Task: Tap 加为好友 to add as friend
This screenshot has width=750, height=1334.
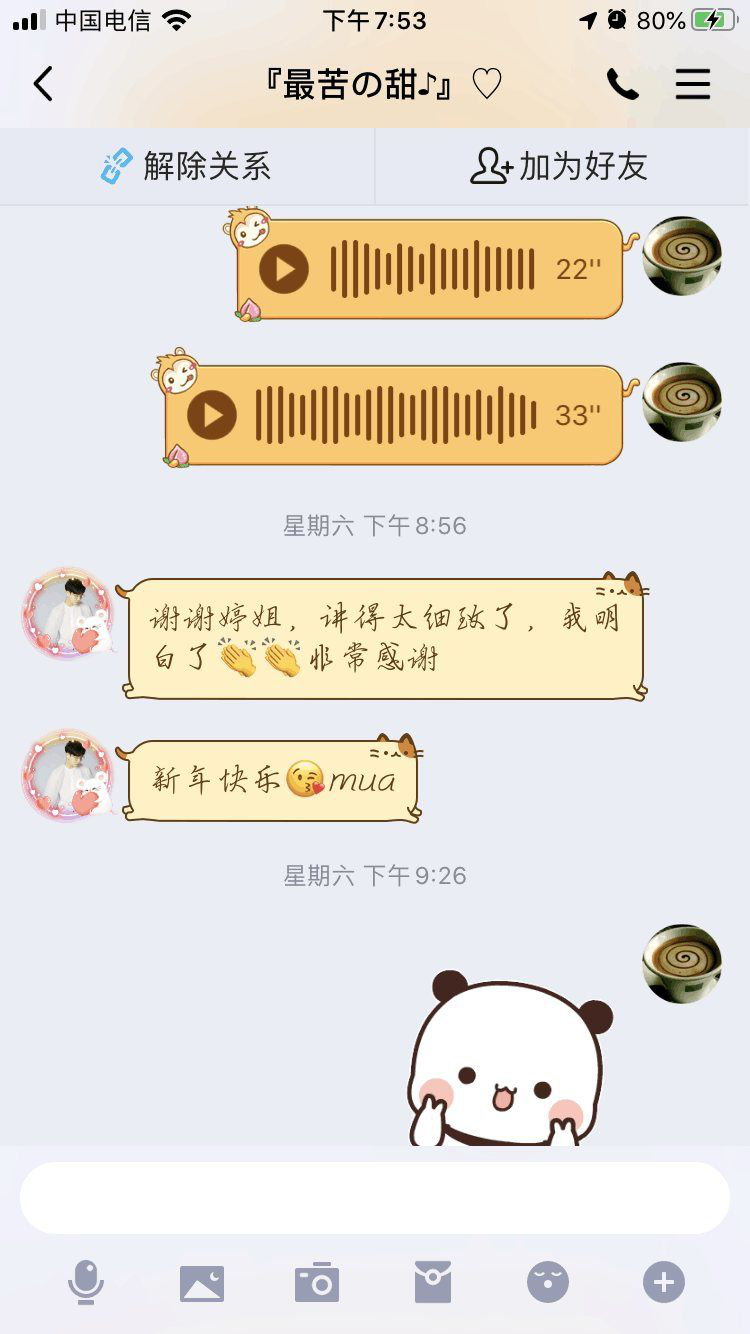Action: (x=560, y=166)
